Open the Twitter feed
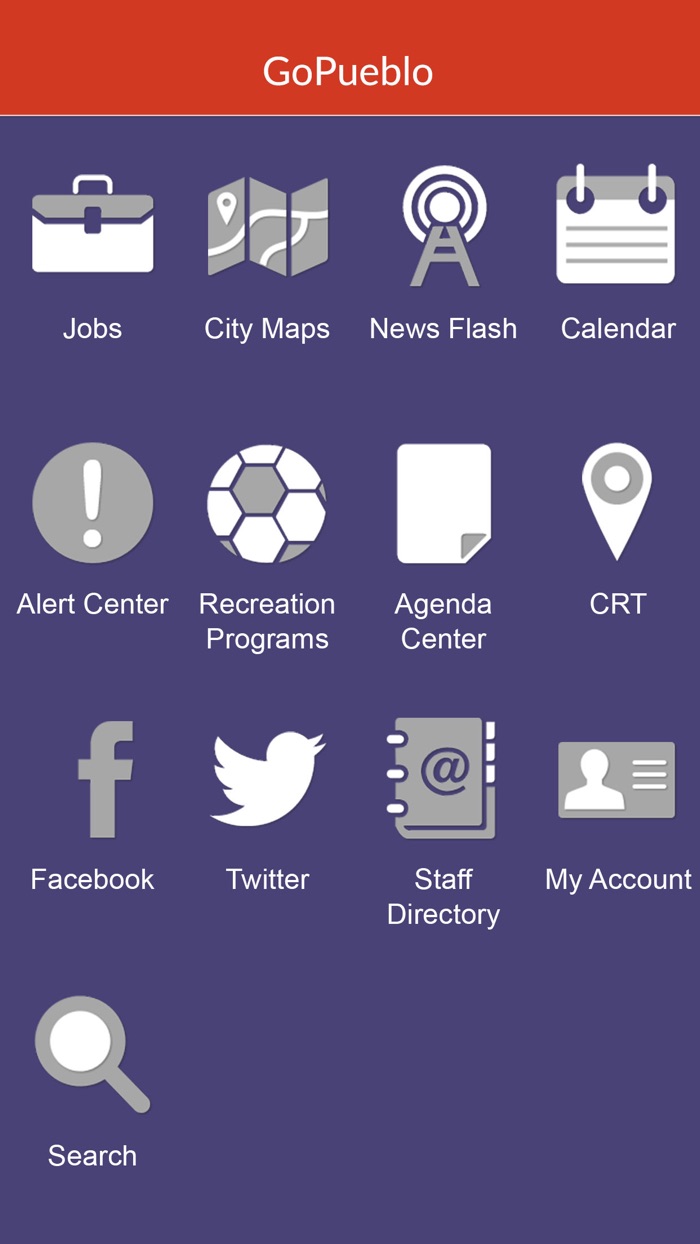 click(x=267, y=777)
